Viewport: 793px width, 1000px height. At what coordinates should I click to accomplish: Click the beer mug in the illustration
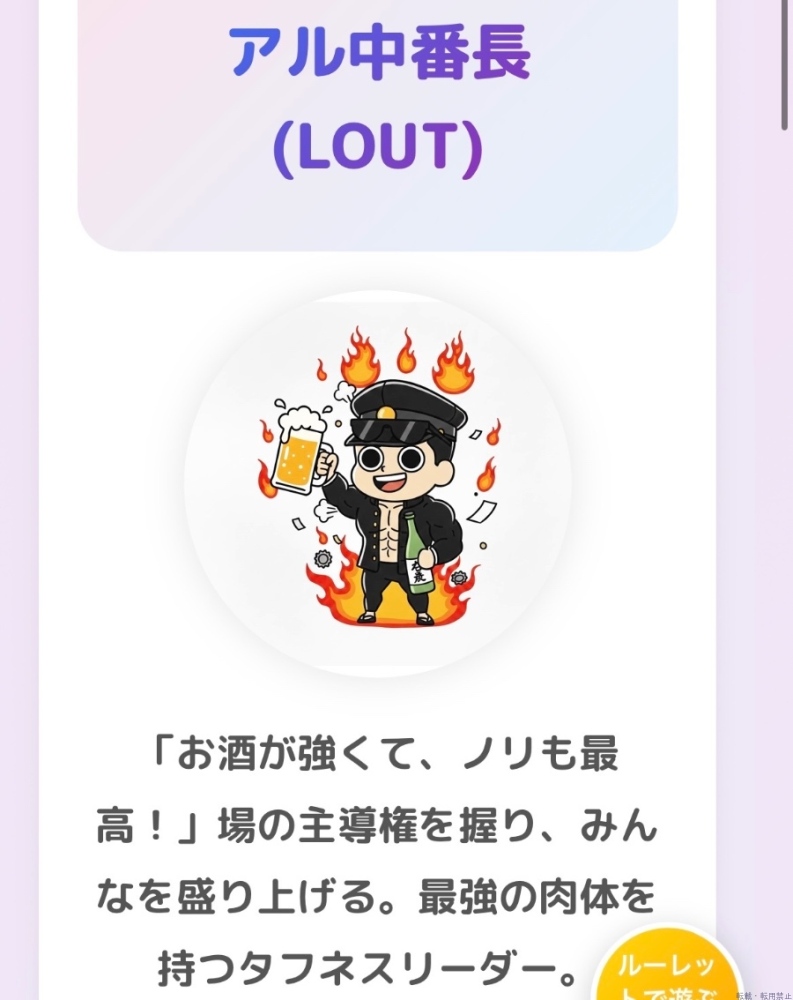click(x=297, y=460)
